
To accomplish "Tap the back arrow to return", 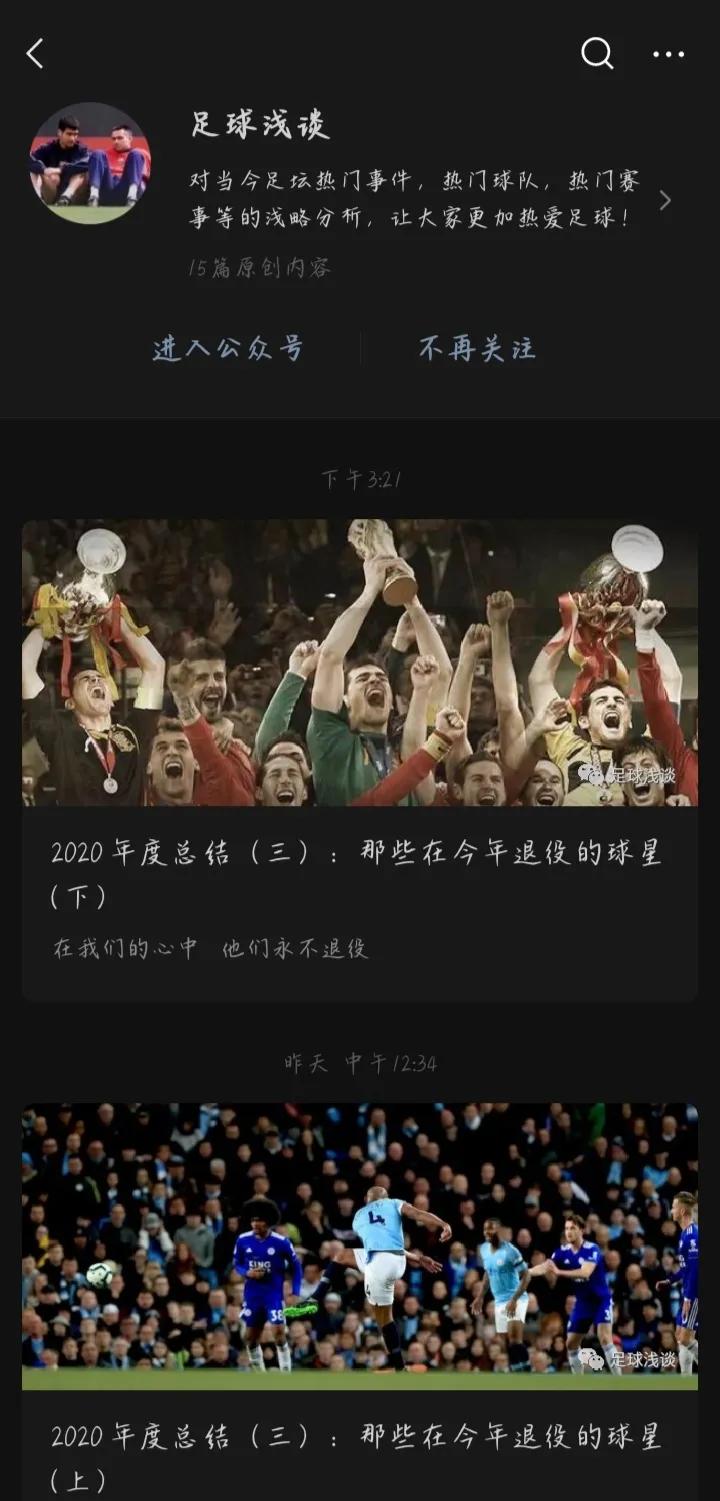I will 35,55.
